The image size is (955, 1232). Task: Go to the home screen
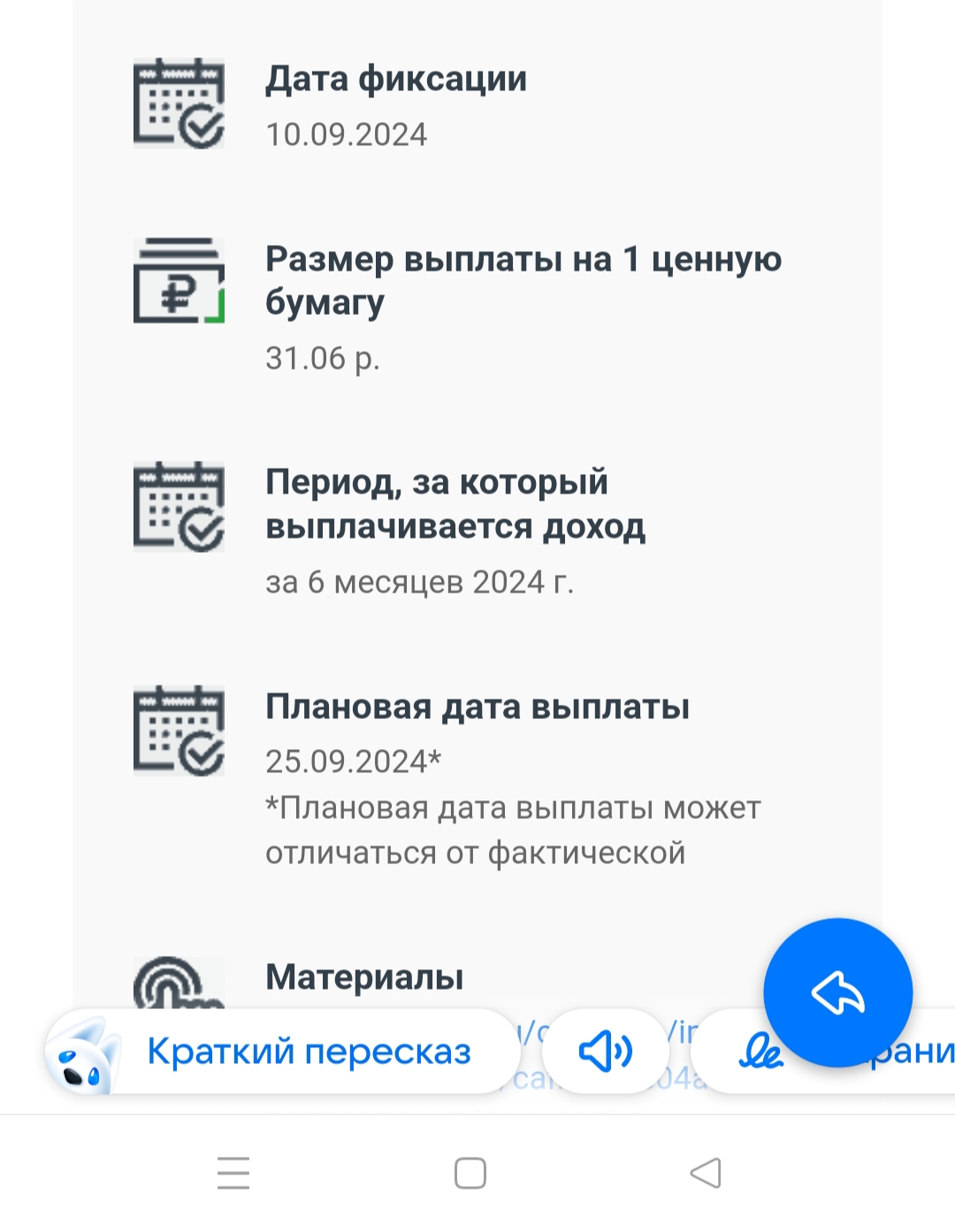coord(470,1174)
